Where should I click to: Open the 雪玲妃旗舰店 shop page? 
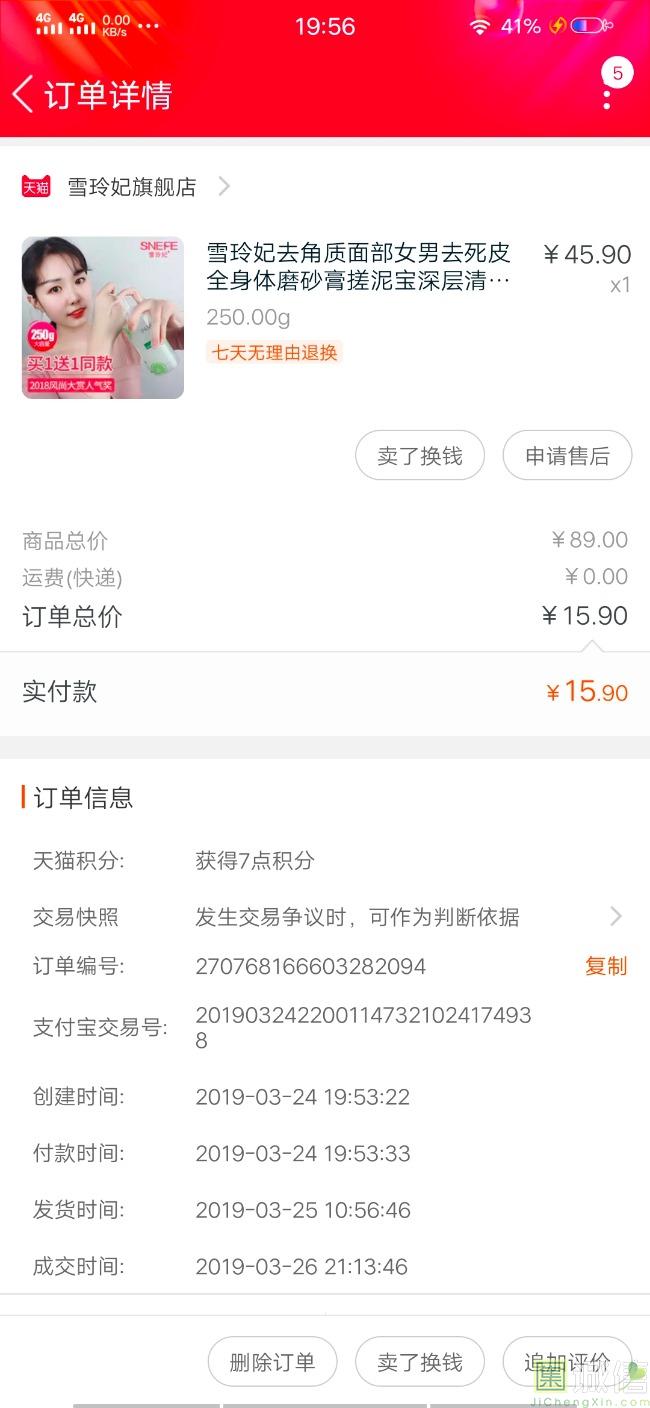point(131,187)
